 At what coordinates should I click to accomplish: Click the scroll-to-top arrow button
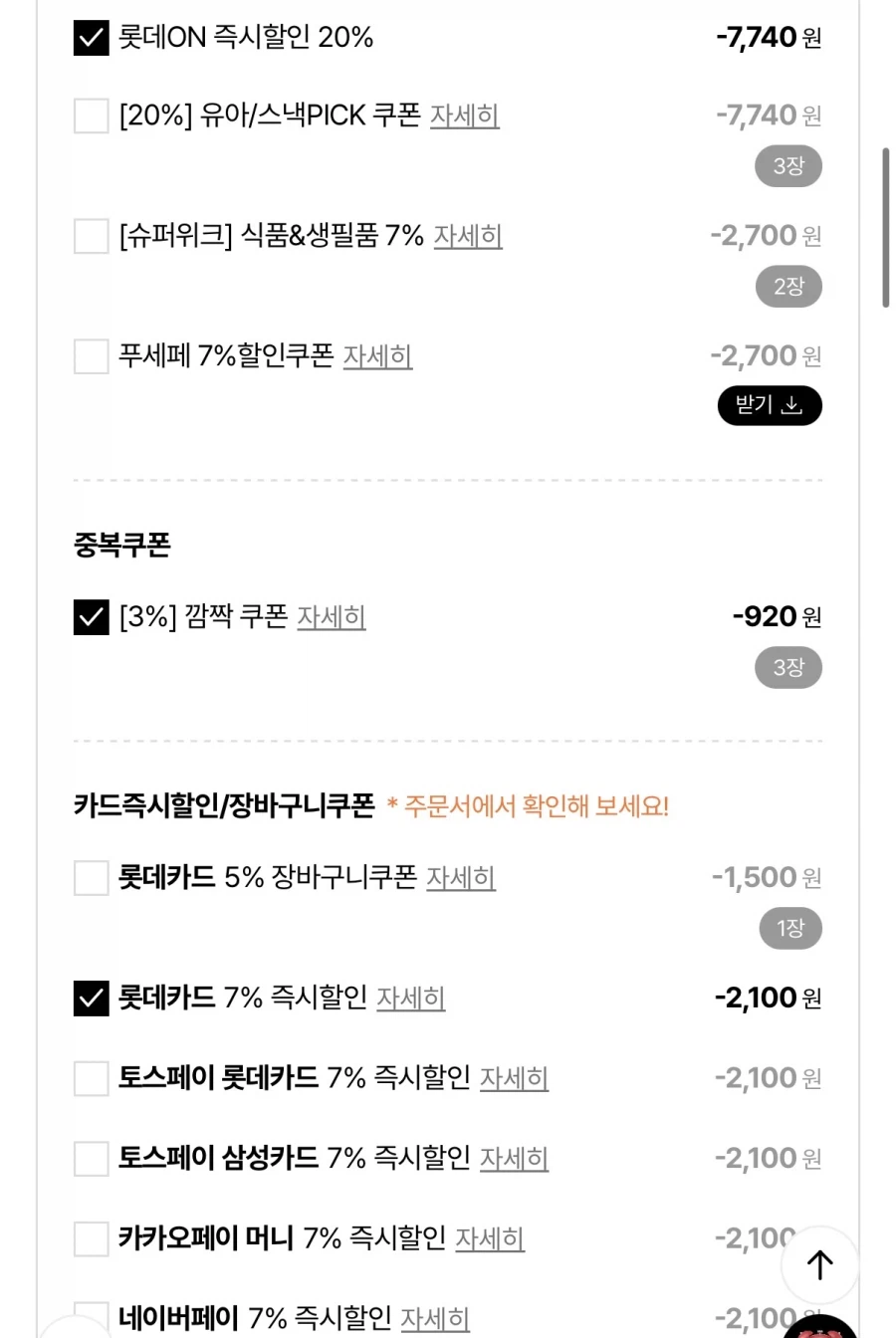coord(818,1264)
